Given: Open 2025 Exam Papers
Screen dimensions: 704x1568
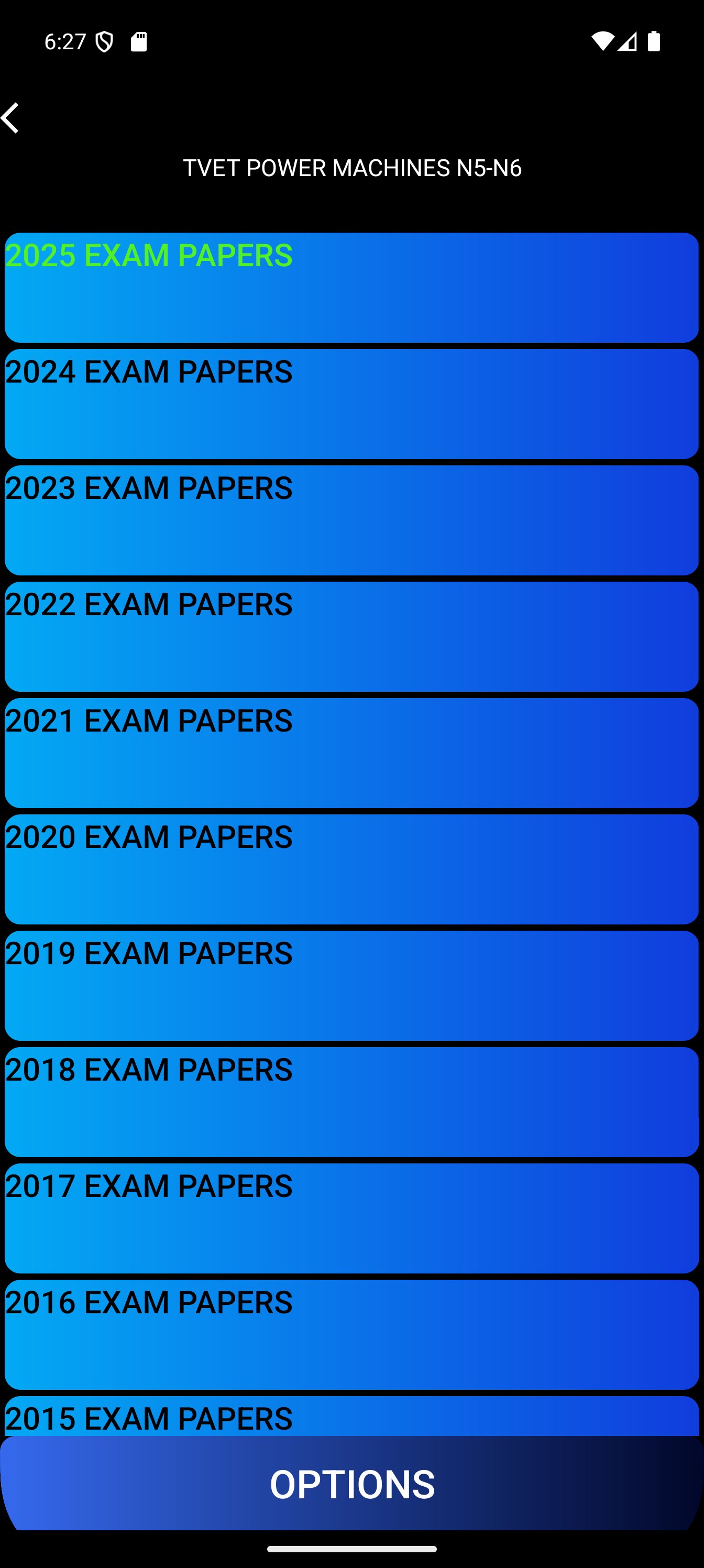Looking at the screenshot, I should click(351, 287).
